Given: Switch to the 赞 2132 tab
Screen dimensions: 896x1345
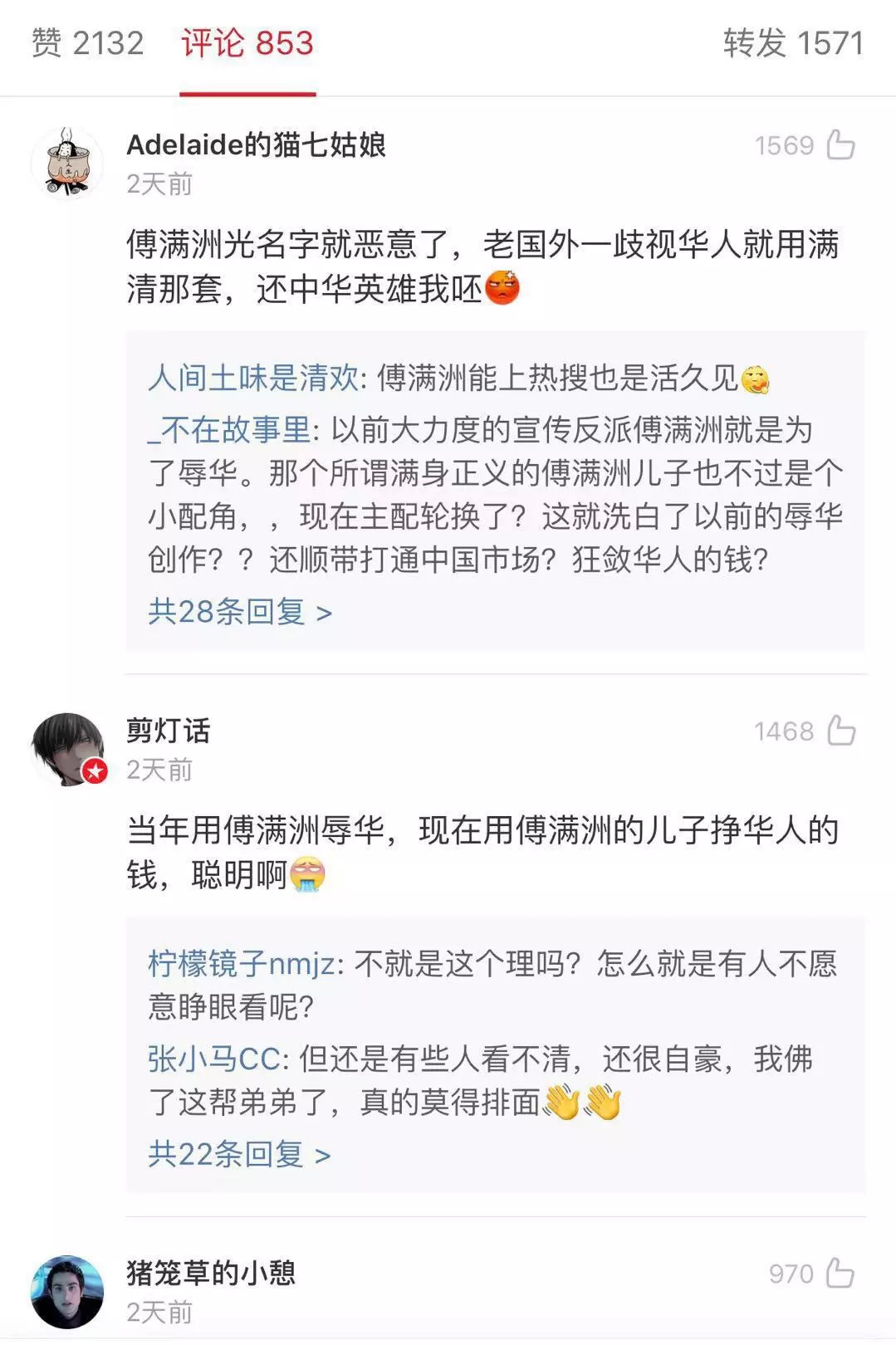Looking at the screenshot, I should pos(88,43).
